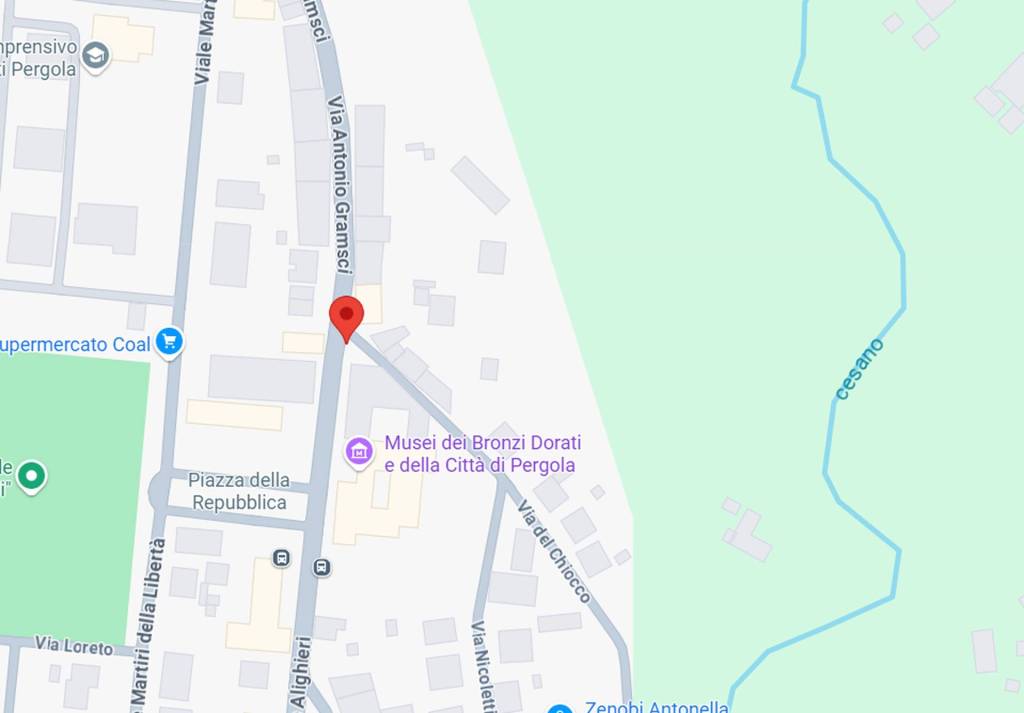The height and width of the screenshot is (713, 1024).
Task: Tap the red location pin
Action: tap(346, 316)
